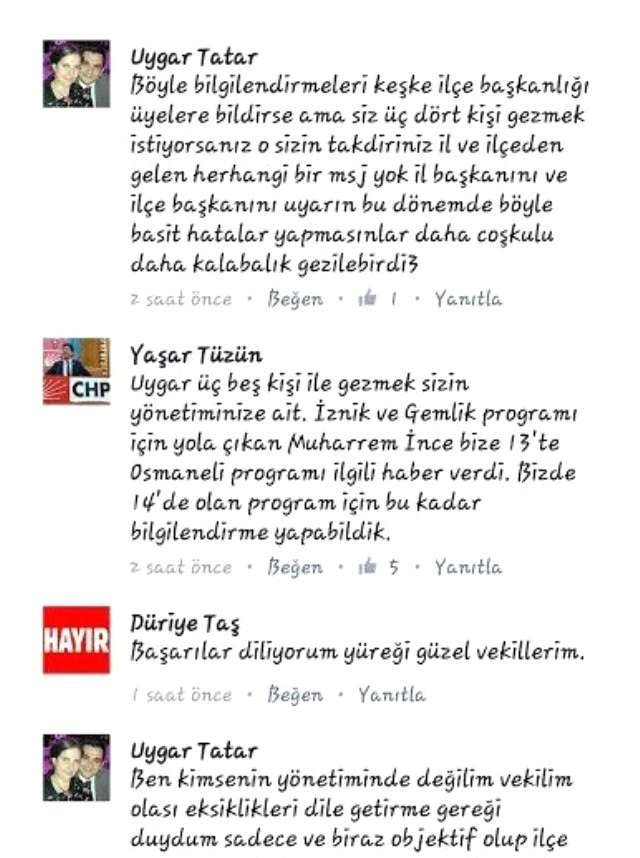
Task: Like Düriye Taş's comment
Action: [295, 695]
